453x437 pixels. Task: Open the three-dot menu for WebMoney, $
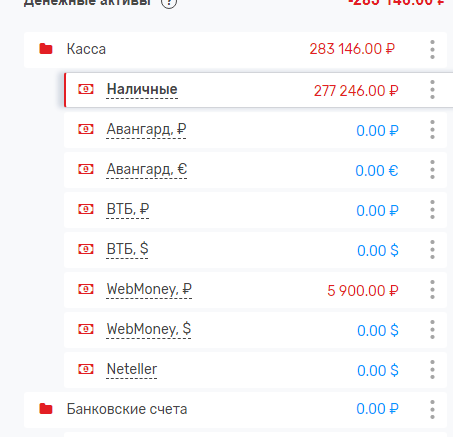tap(432, 330)
